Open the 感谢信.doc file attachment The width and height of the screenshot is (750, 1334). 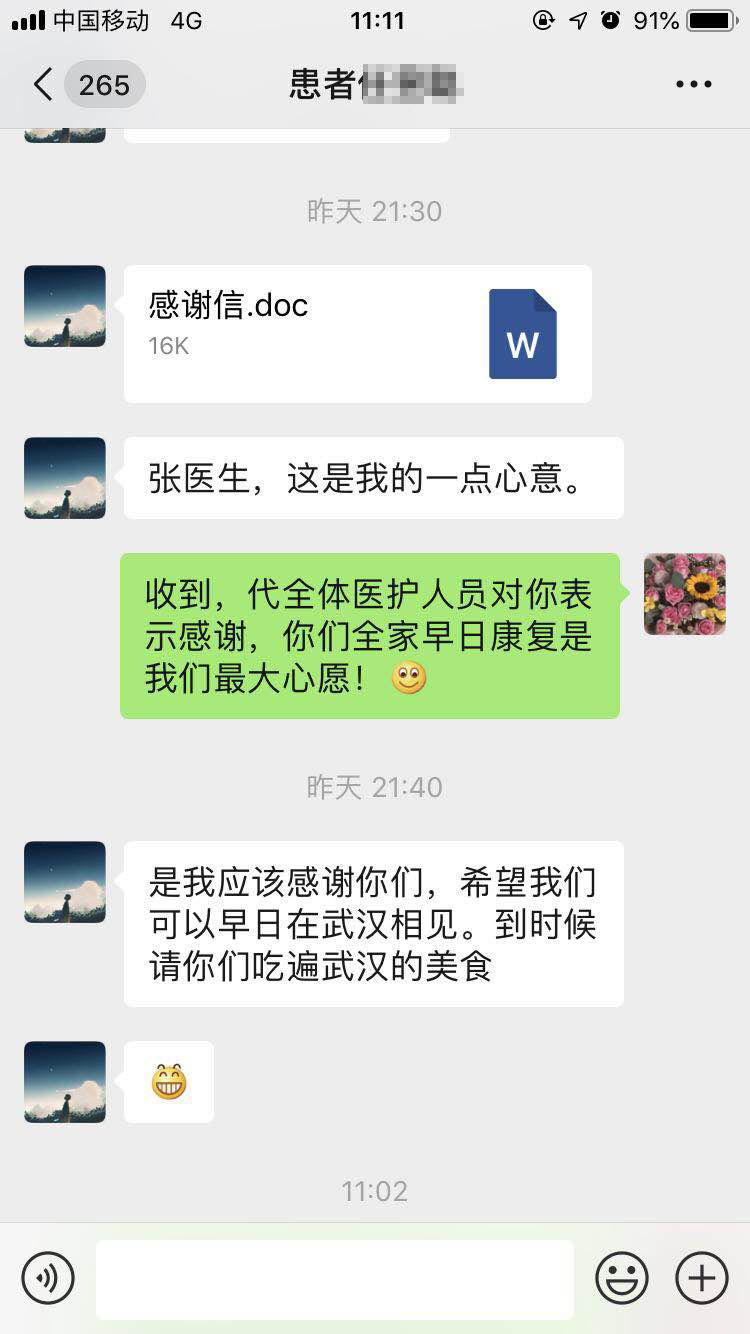357,334
